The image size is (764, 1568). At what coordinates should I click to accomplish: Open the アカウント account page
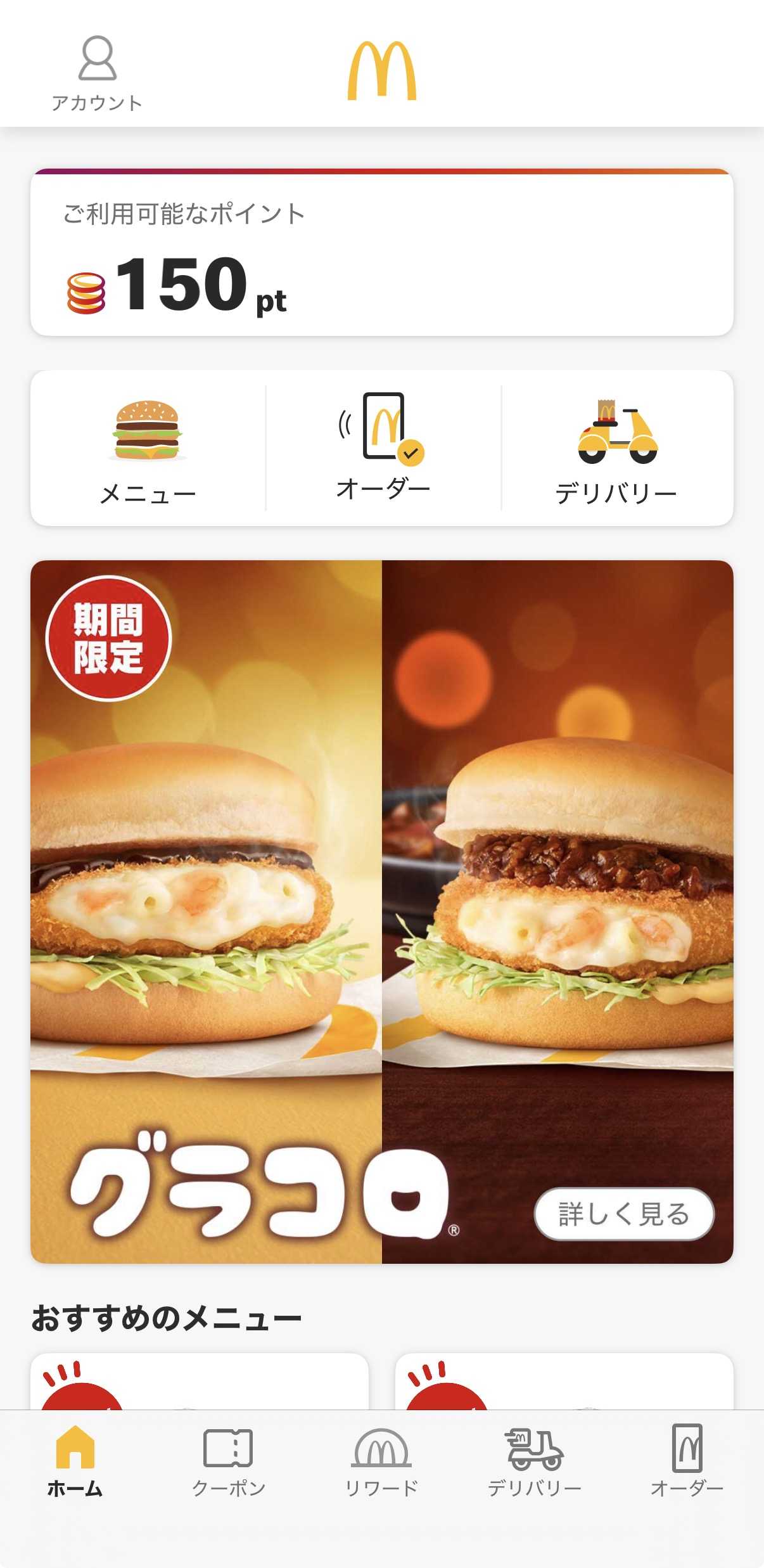click(x=97, y=74)
